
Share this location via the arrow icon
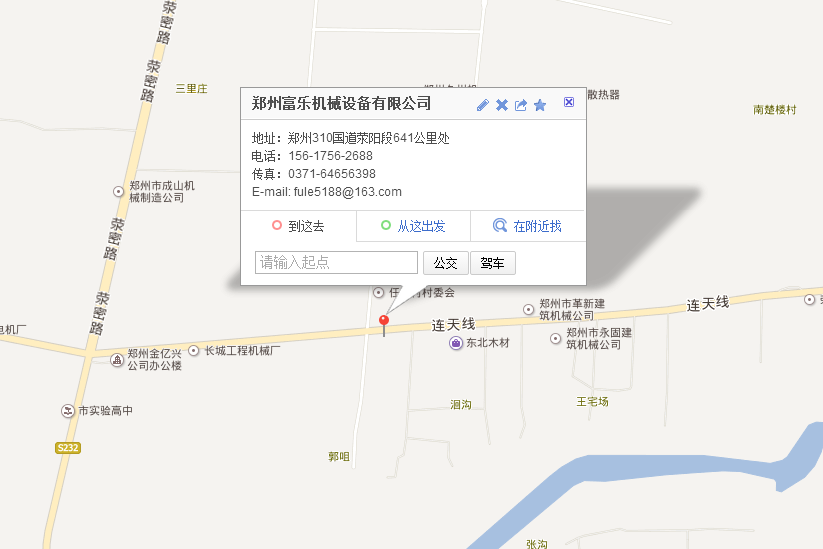(521, 105)
